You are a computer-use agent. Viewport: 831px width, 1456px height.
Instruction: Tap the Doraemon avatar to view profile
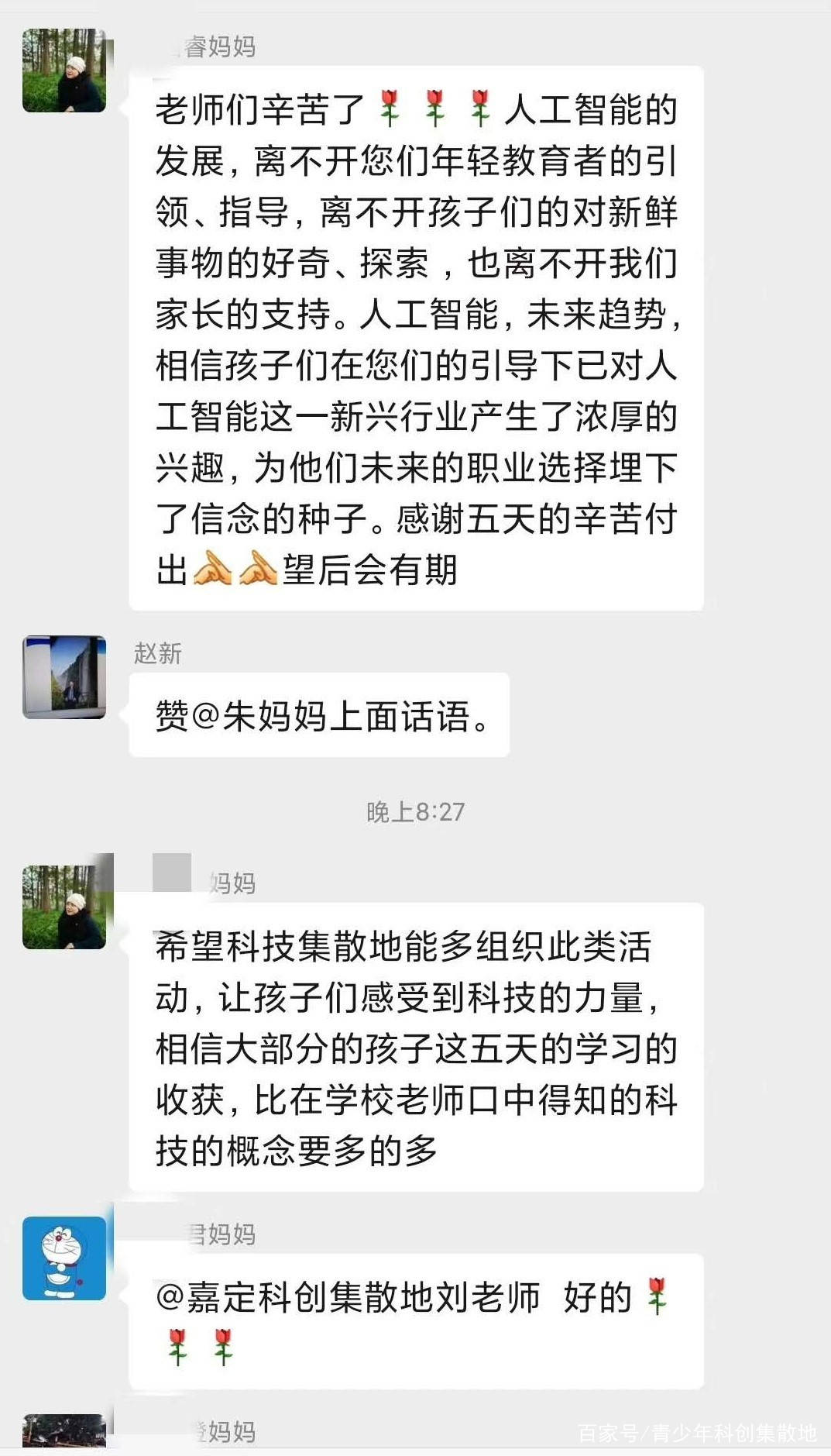64,1258
